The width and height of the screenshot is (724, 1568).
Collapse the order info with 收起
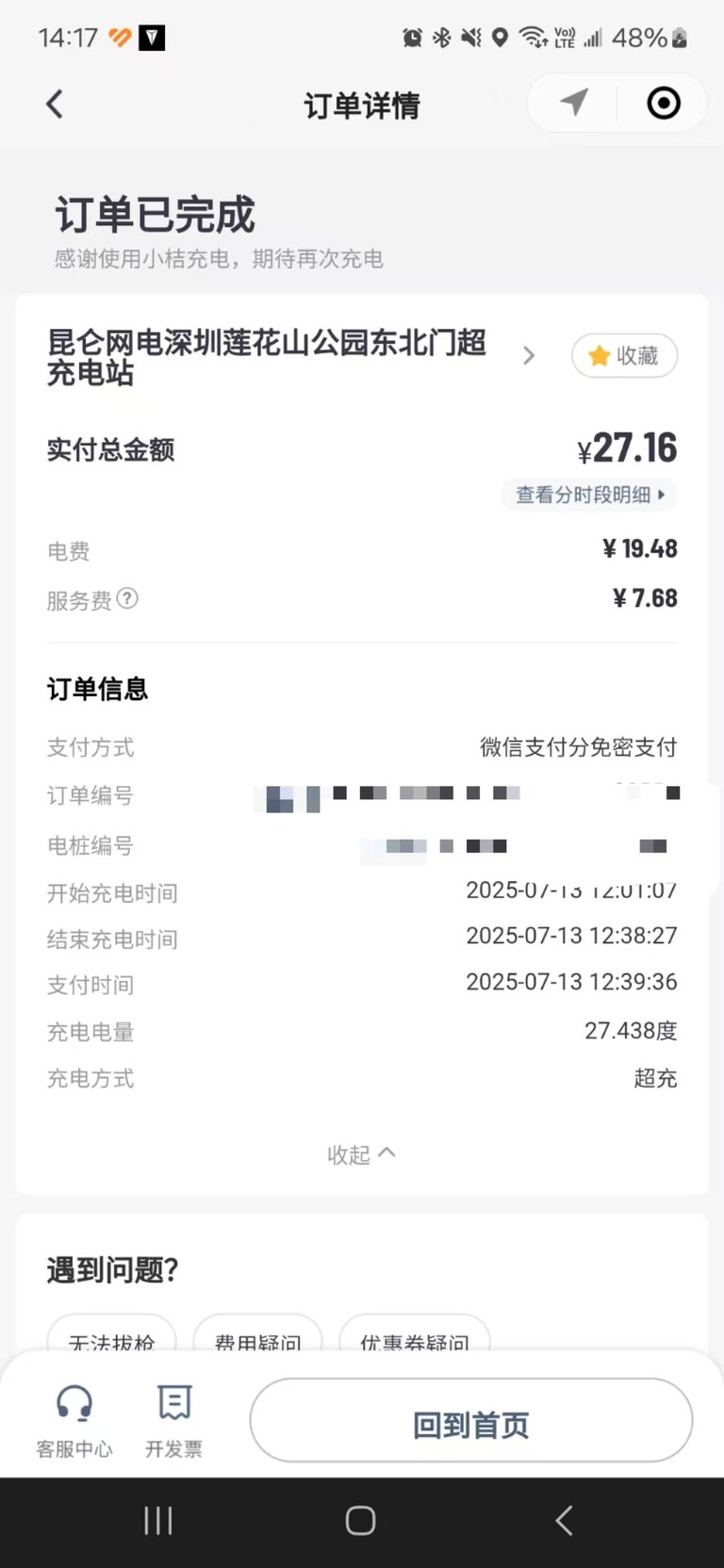[x=361, y=1153]
